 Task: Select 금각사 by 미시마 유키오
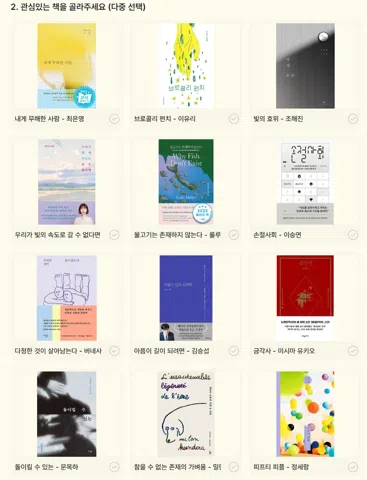click(x=353, y=351)
